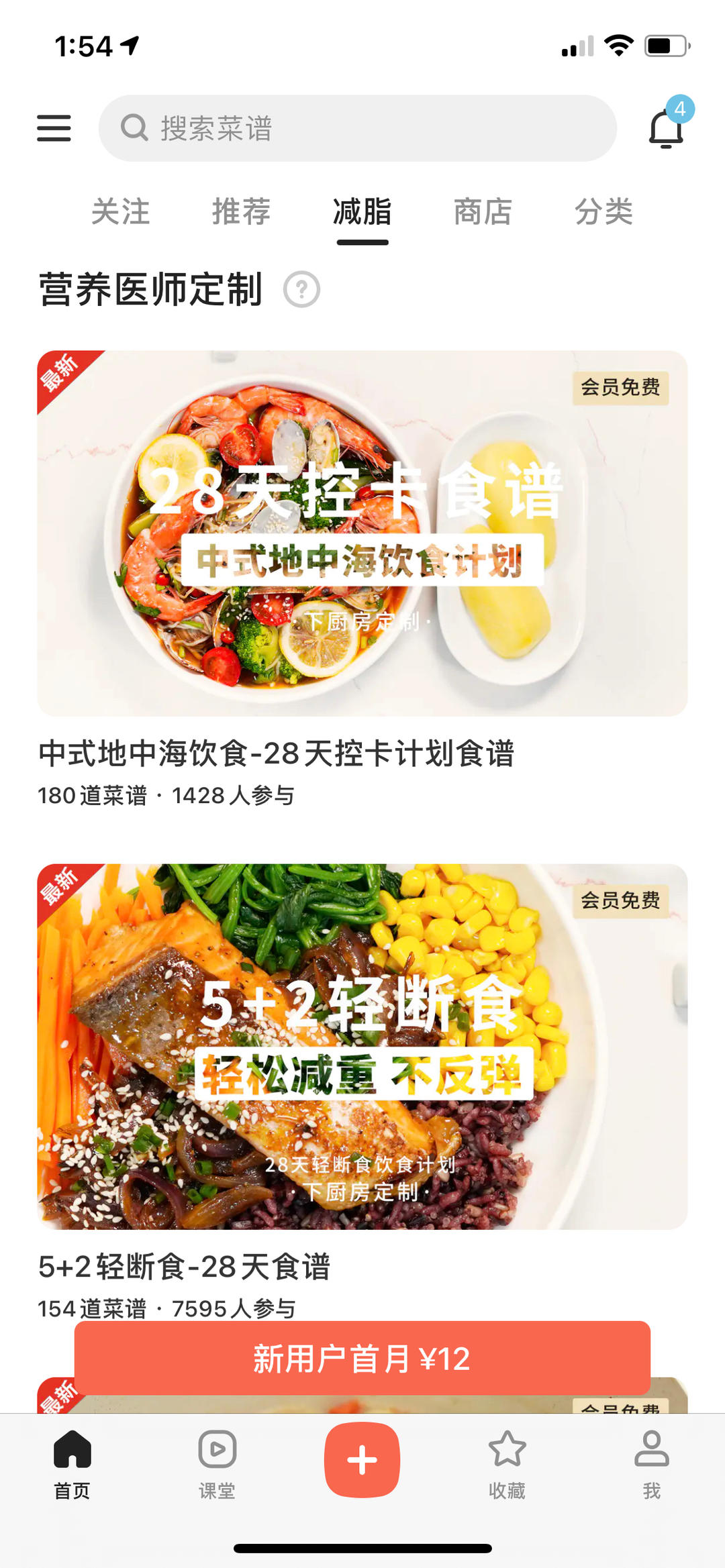Switch to the 关注 tab
The width and height of the screenshot is (725, 1568).
(121, 212)
